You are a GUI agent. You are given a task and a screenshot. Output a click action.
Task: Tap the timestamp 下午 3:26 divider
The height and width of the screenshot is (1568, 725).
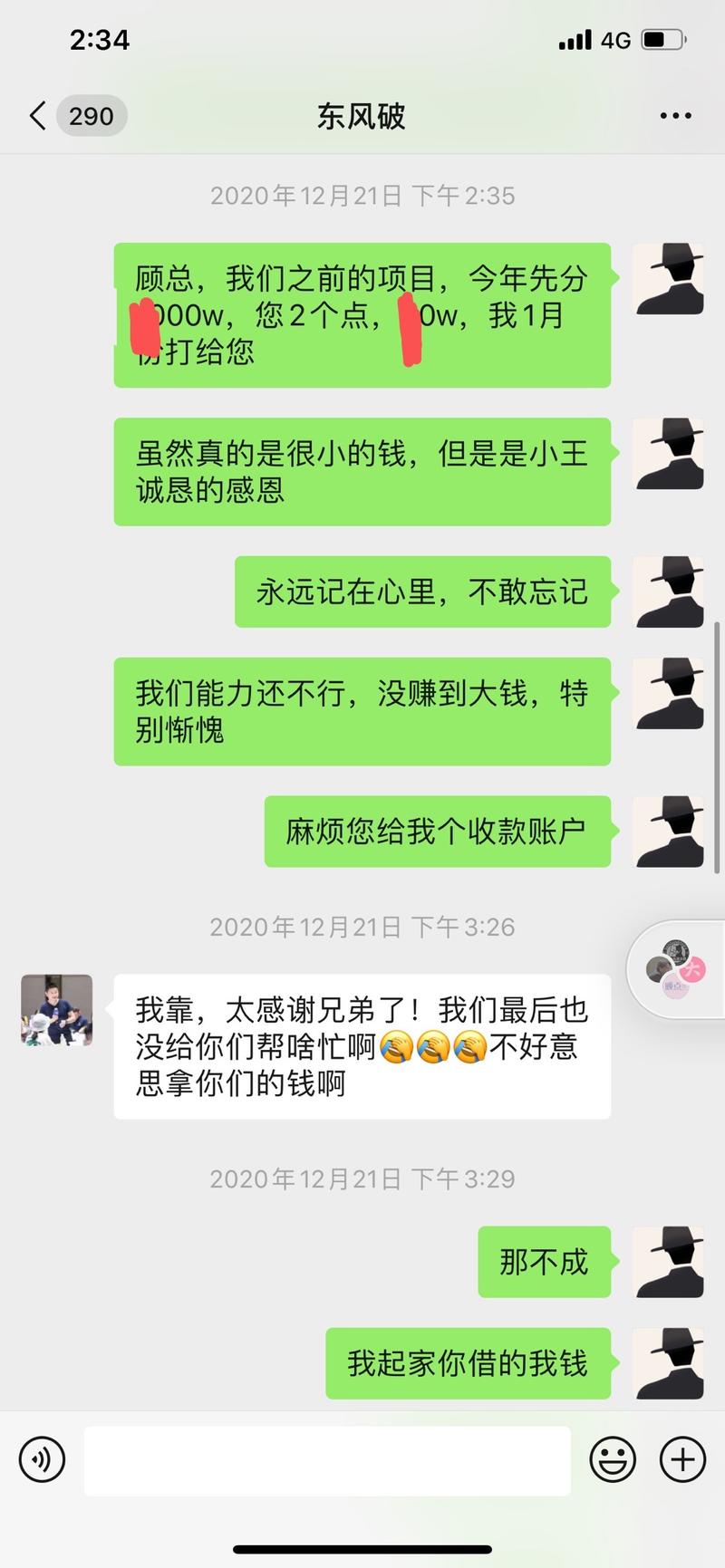tap(362, 927)
